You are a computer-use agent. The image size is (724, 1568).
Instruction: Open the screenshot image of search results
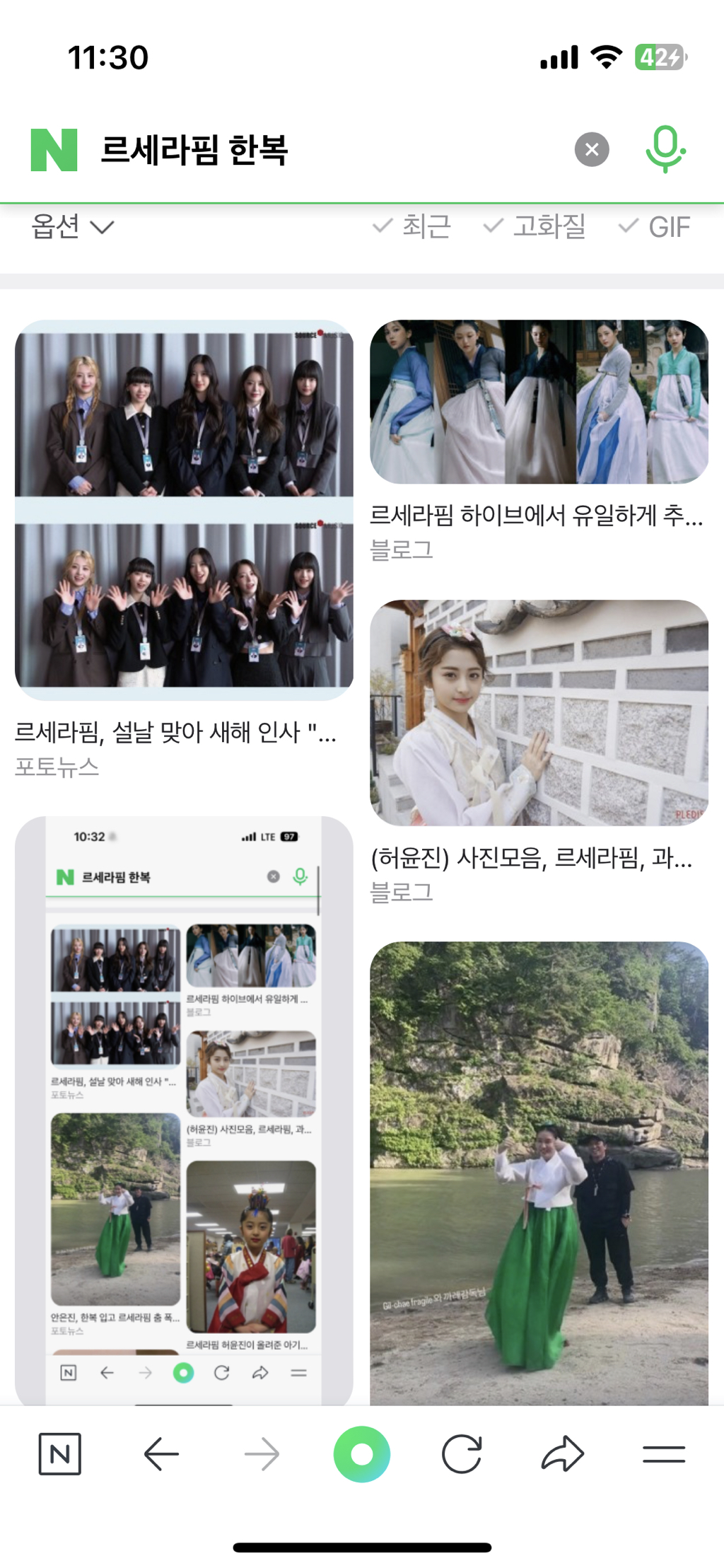pyautogui.click(x=184, y=1110)
